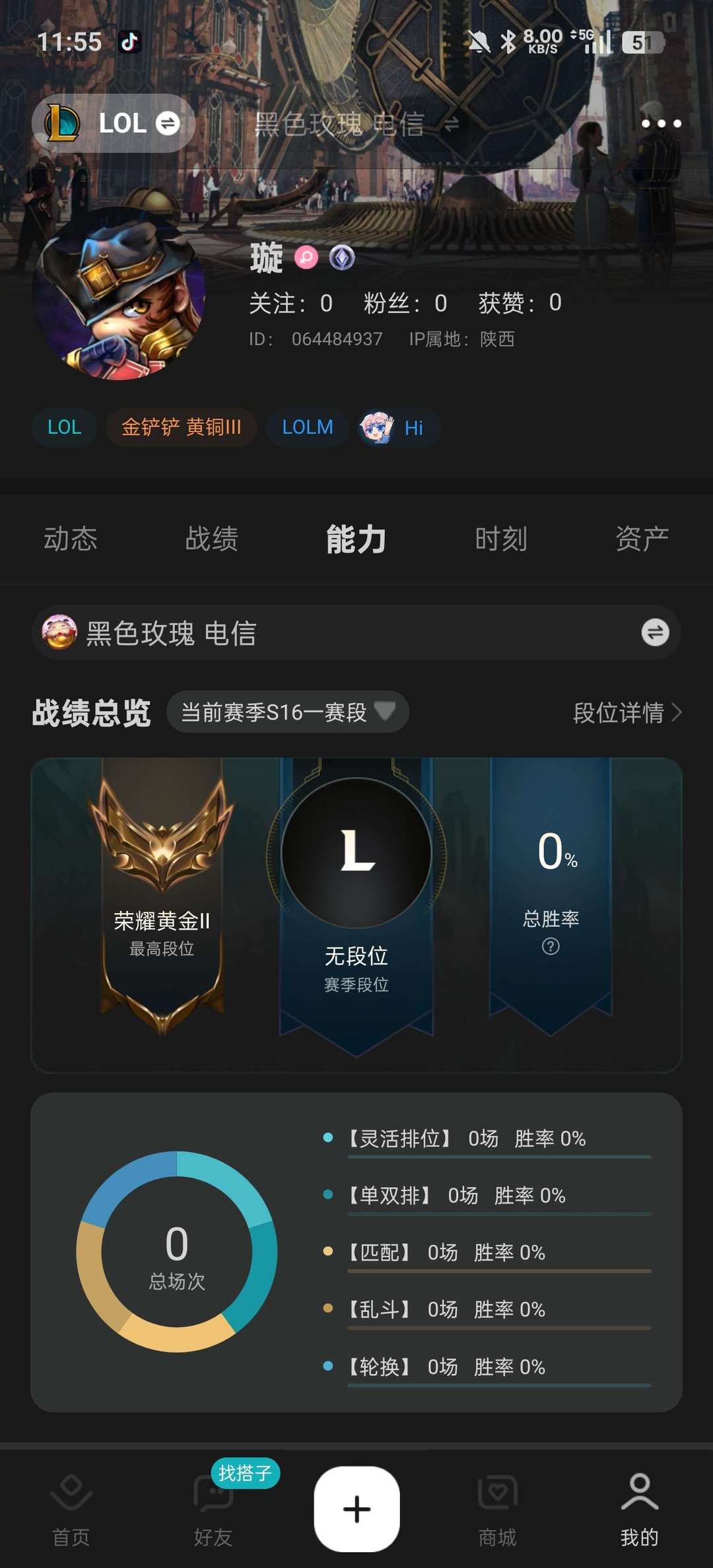The image size is (713, 1568).
Task: Open 段位详情 rank details
Action: click(x=627, y=712)
